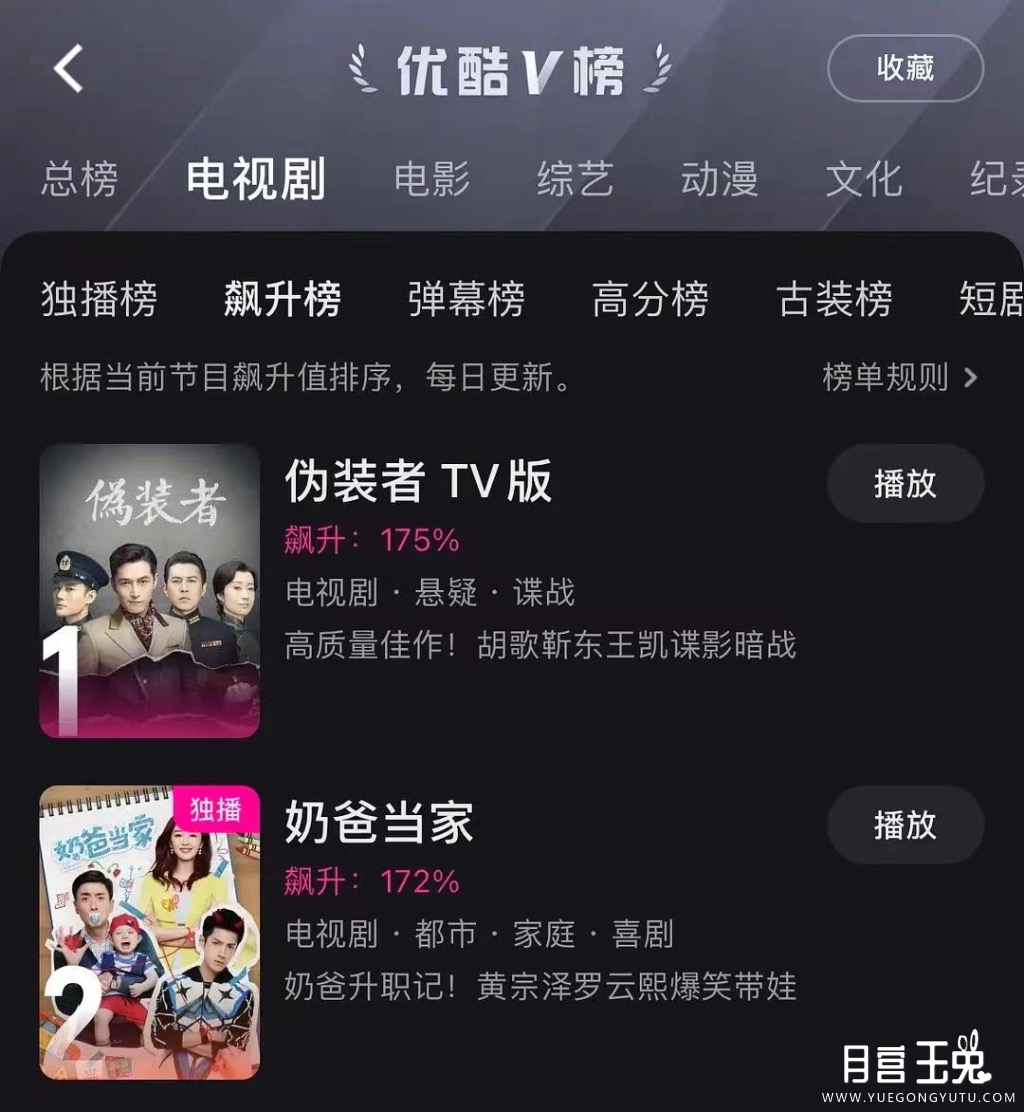Play 伪装者 TV版
Image resolution: width=1024 pixels, height=1112 pixels.
pyautogui.click(x=905, y=484)
